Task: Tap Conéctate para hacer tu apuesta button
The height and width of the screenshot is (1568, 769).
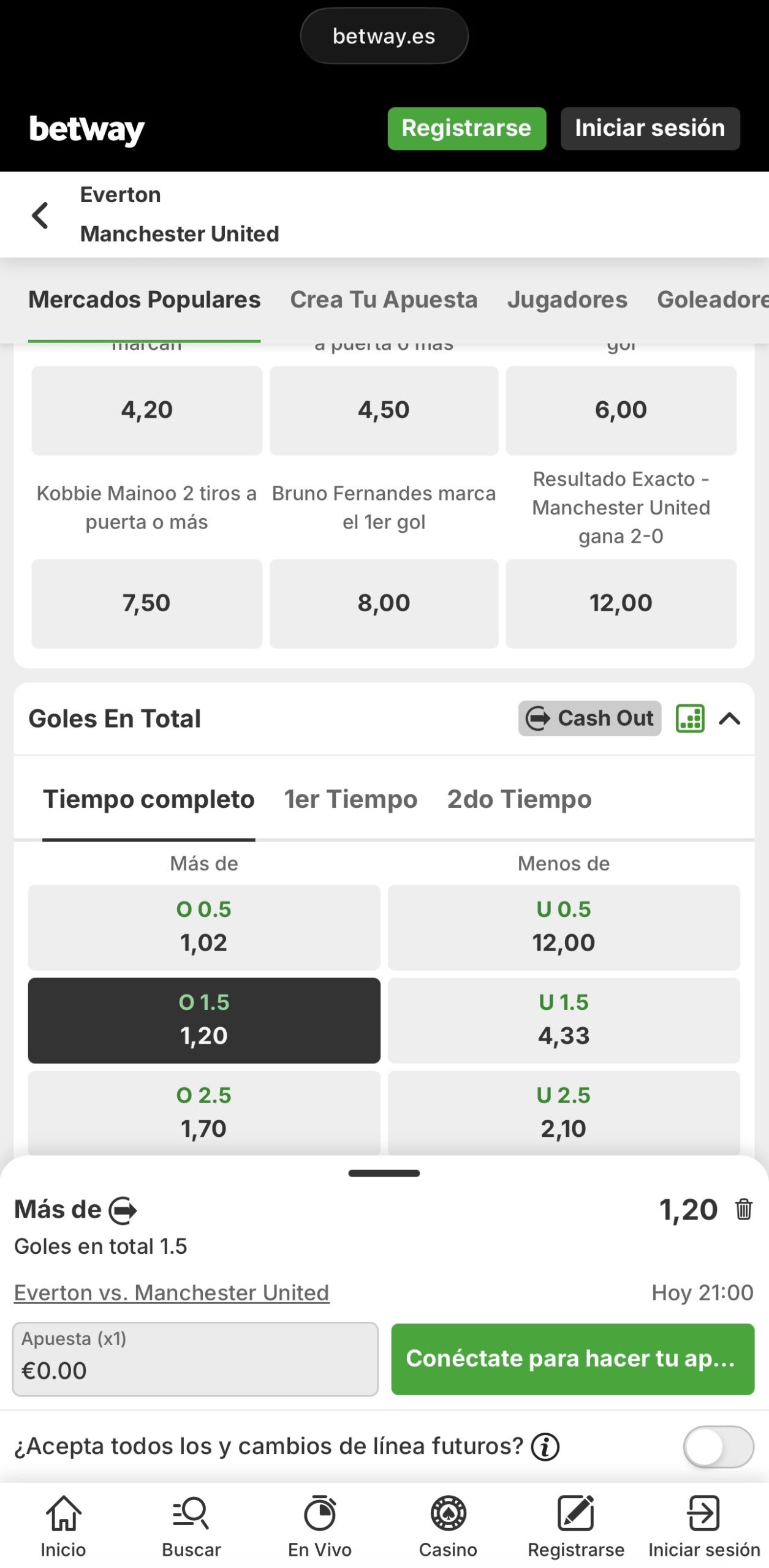Action: coord(572,1359)
